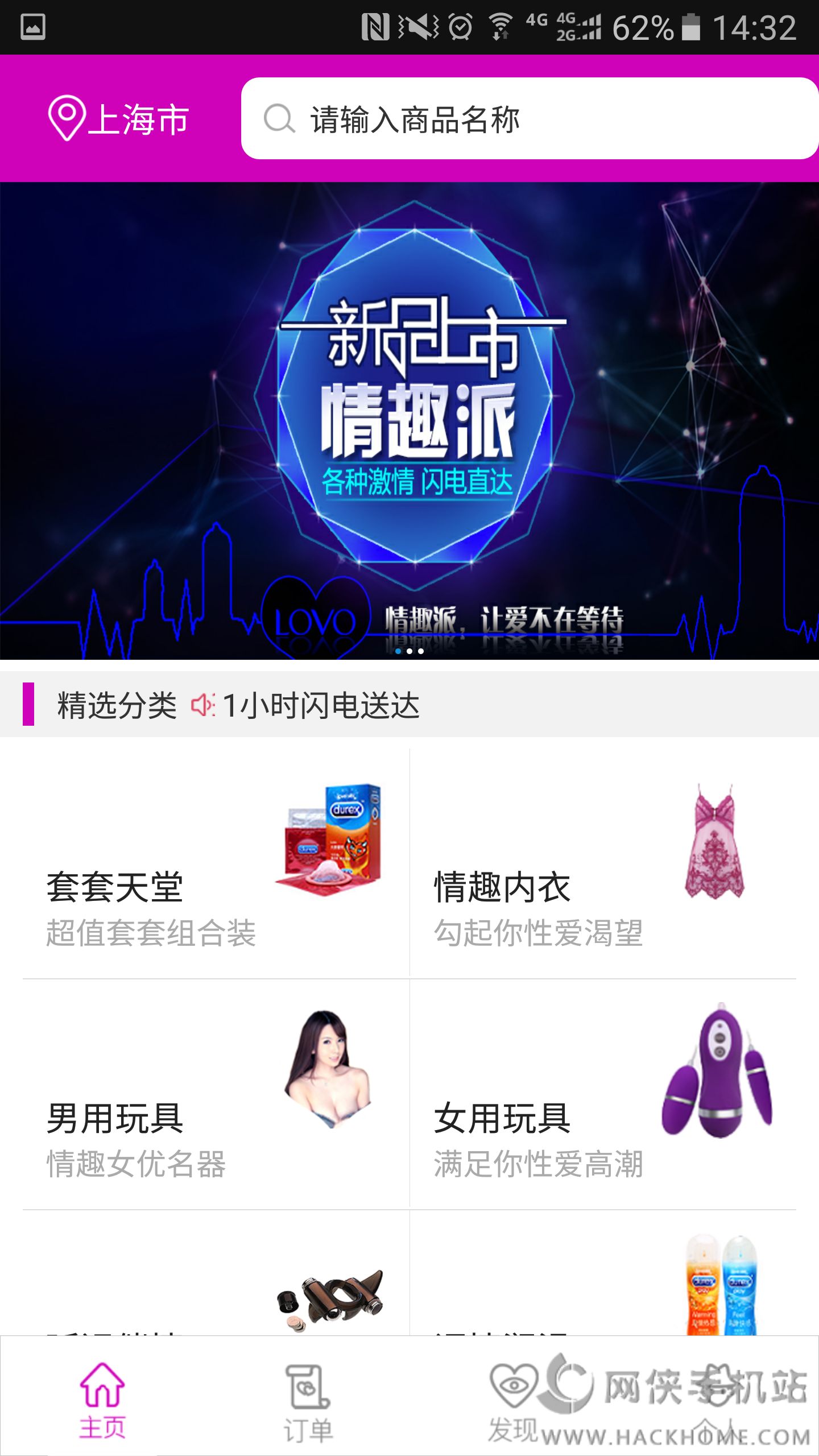819x1456 pixels.
Task: Switch to the 订单 tab
Action: coord(307,1399)
